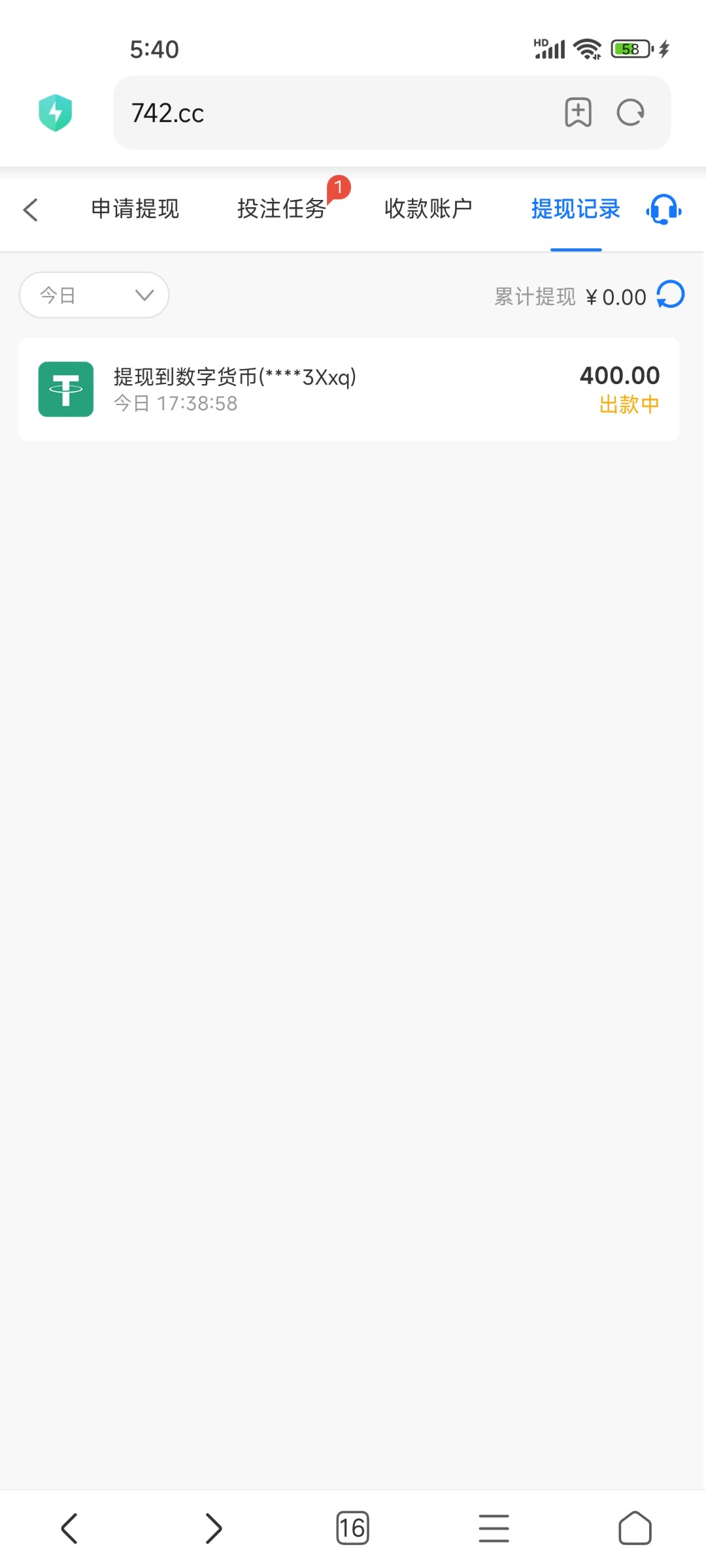
Task: Go back in the browser bottom bar
Action: click(x=69, y=1528)
